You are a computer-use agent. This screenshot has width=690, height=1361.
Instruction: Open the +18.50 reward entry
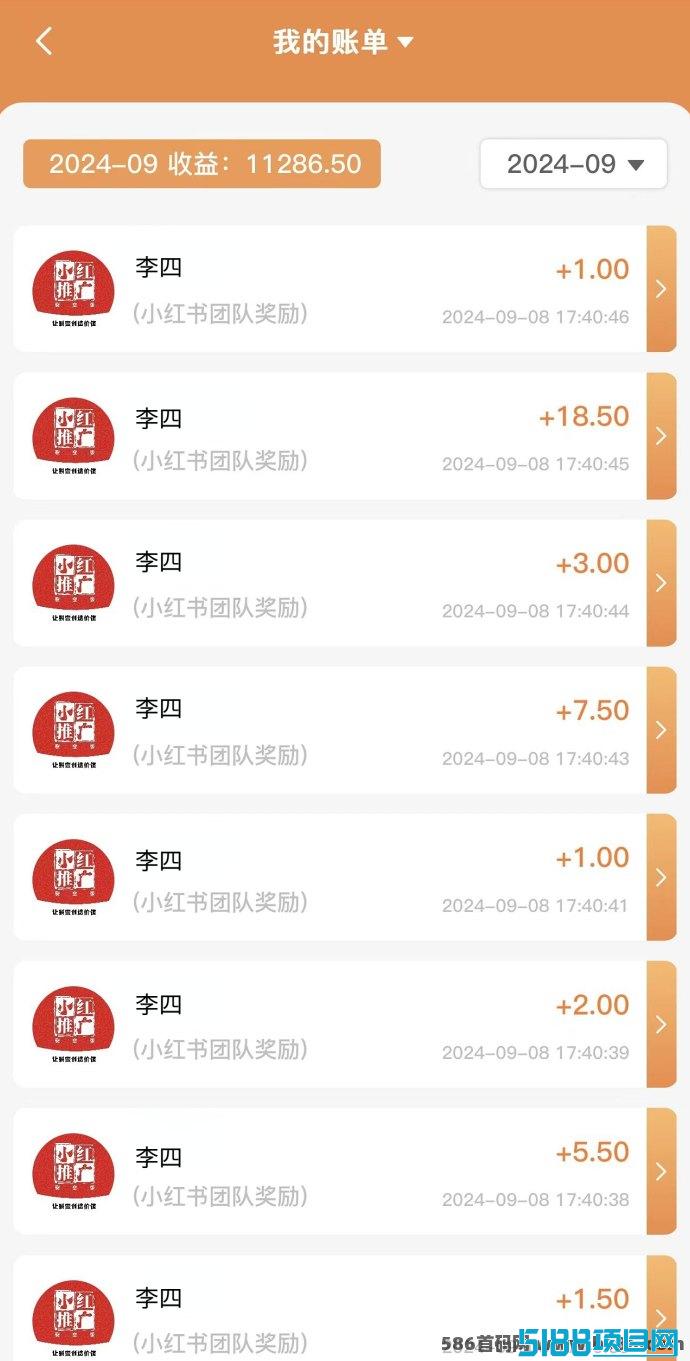click(x=345, y=436)
